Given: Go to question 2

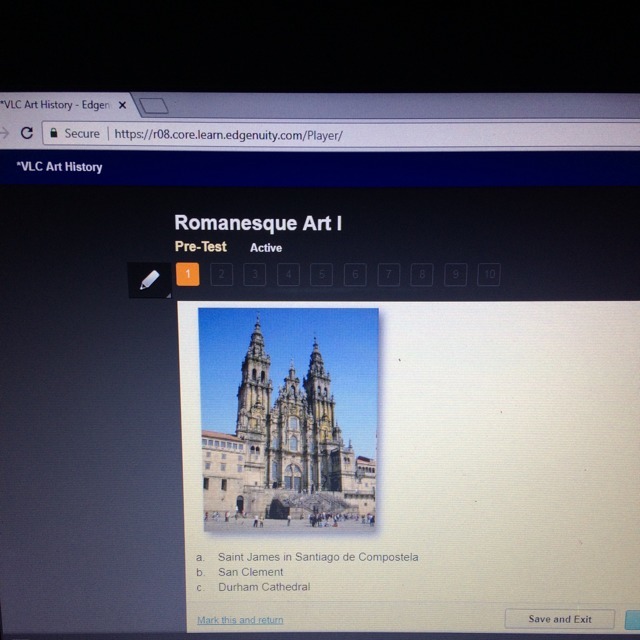Looking at the screenshot, I should tap(221, 275).
